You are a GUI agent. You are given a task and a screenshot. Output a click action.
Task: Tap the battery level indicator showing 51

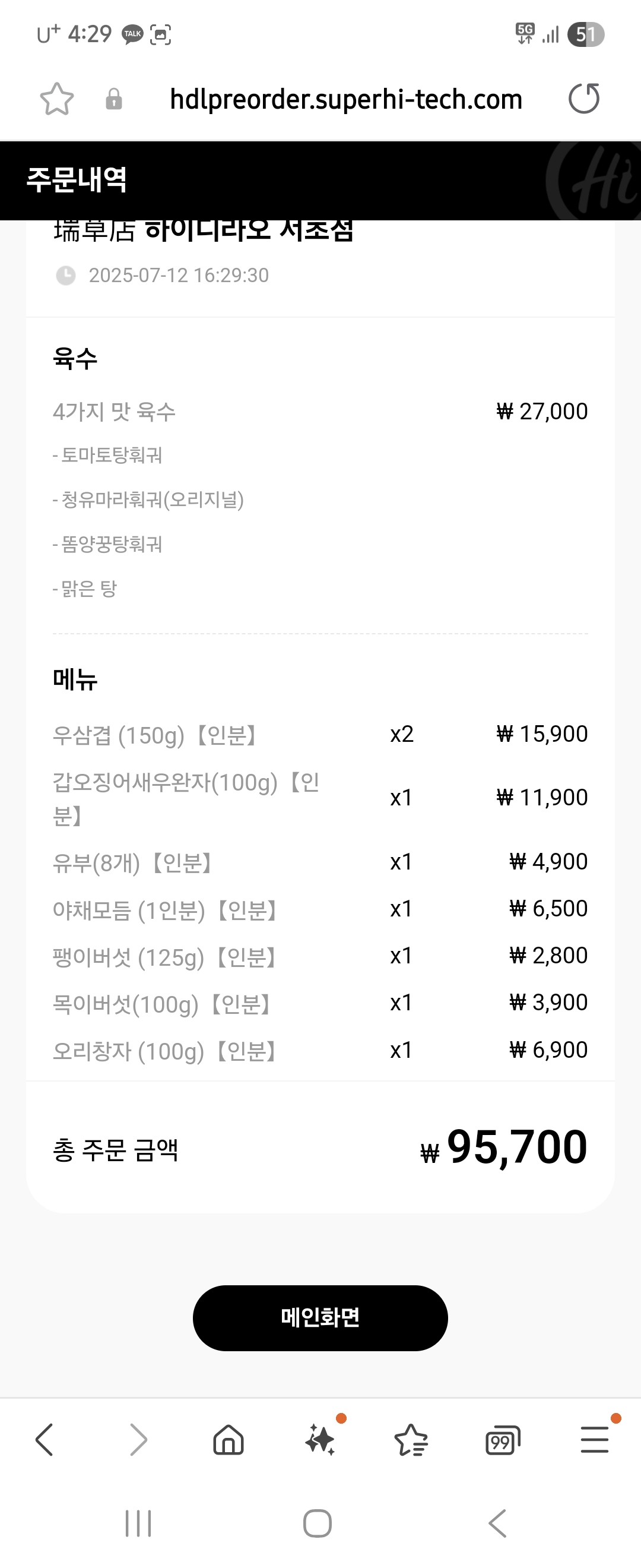[587, 34]
